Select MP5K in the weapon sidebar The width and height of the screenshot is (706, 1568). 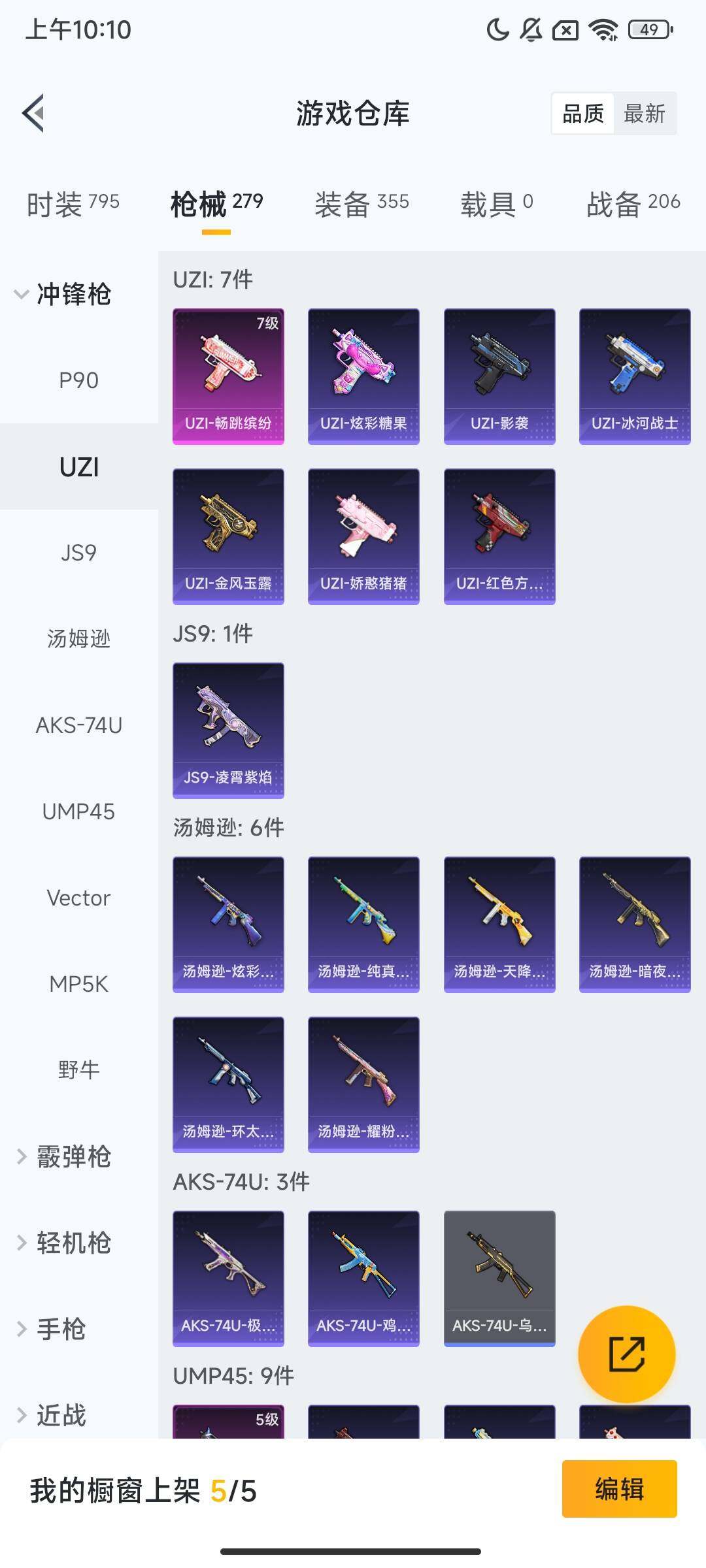click(78, 984)
